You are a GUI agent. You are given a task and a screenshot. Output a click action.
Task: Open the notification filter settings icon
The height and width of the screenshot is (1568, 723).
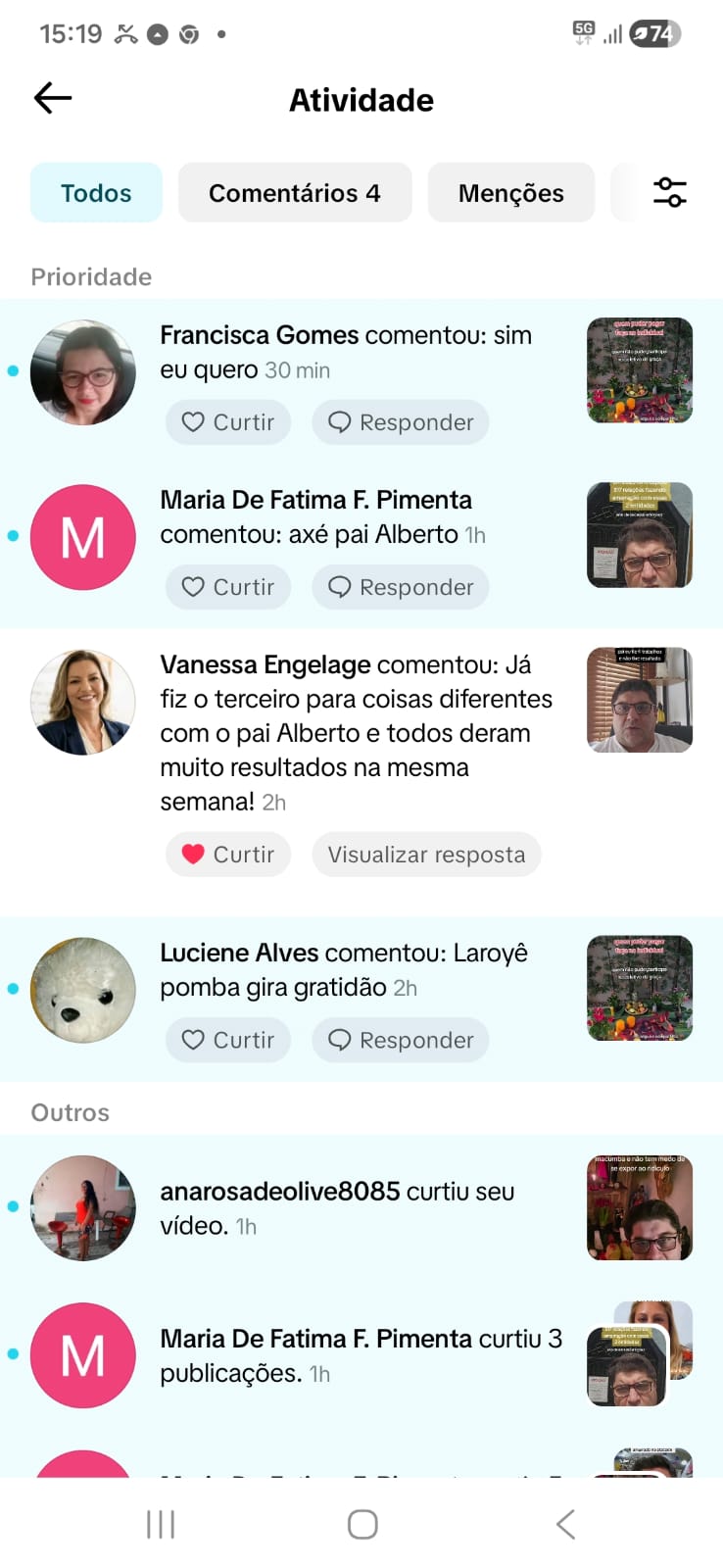point(669,192)
